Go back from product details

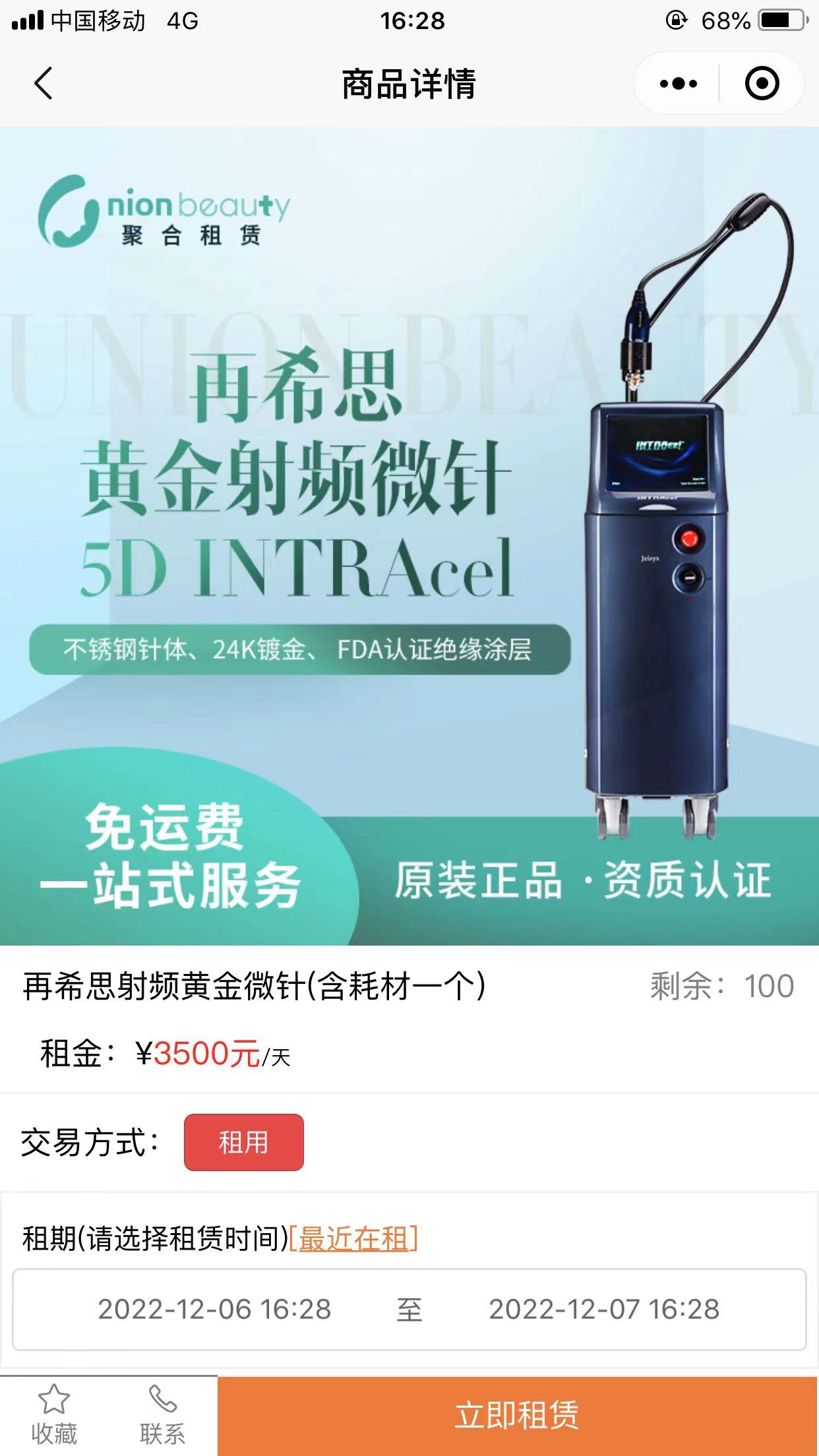click(x=44, y=84)
